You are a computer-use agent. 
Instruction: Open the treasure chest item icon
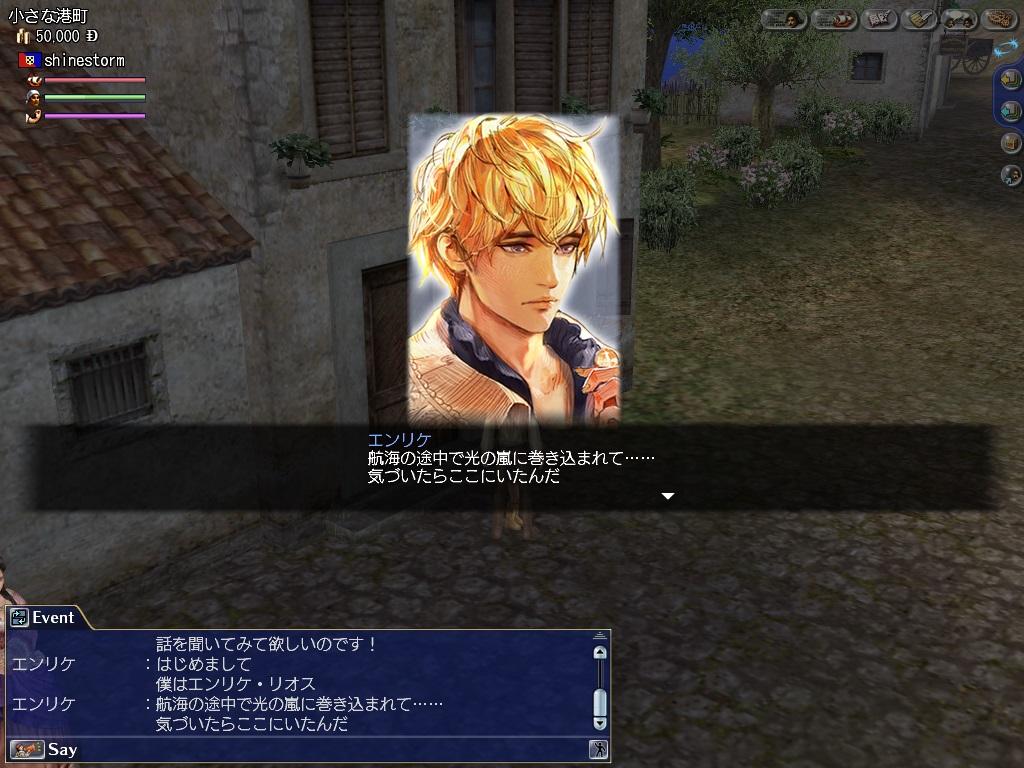pos(1011,142)
